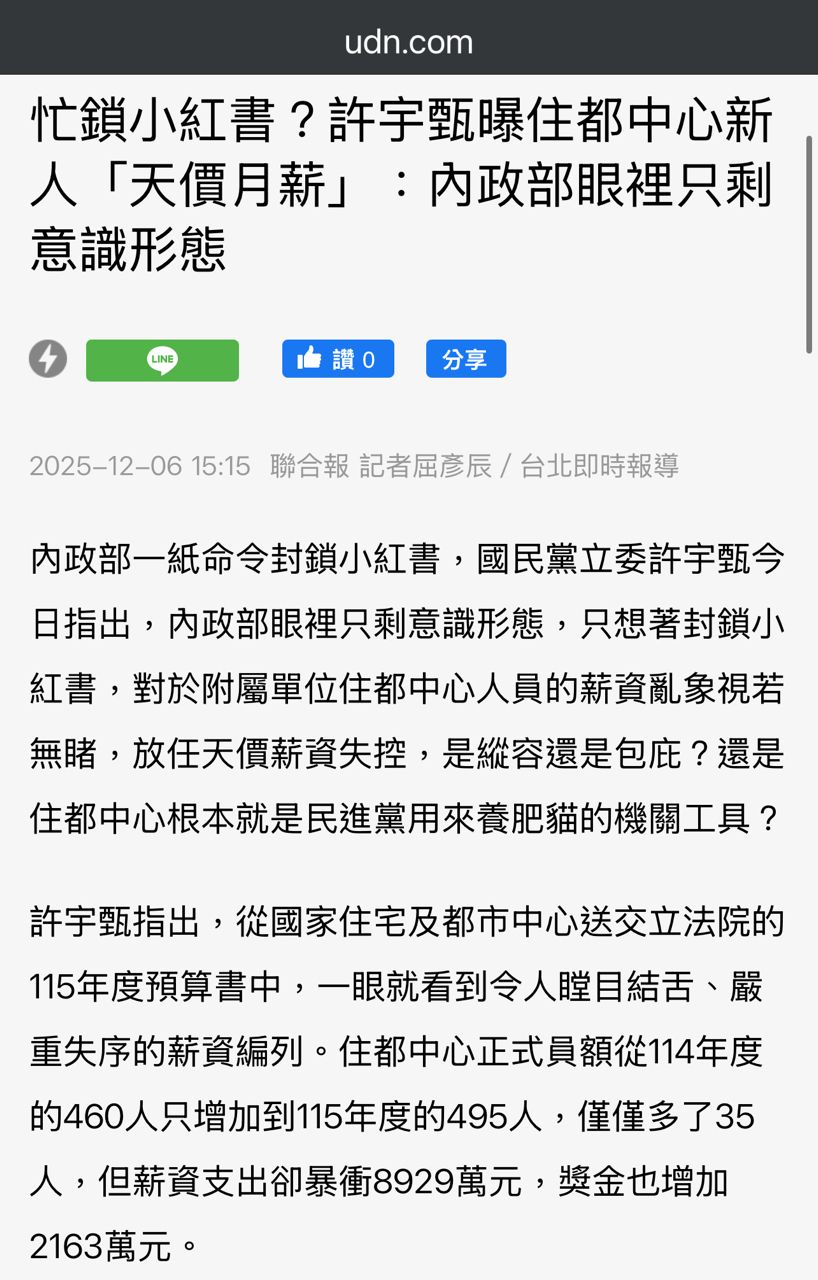Viewport: 818px width, 1280px height.
Task: Tap the lightning bolt instant-news icon
Action: pyautogui.click(x=48, y=359)
